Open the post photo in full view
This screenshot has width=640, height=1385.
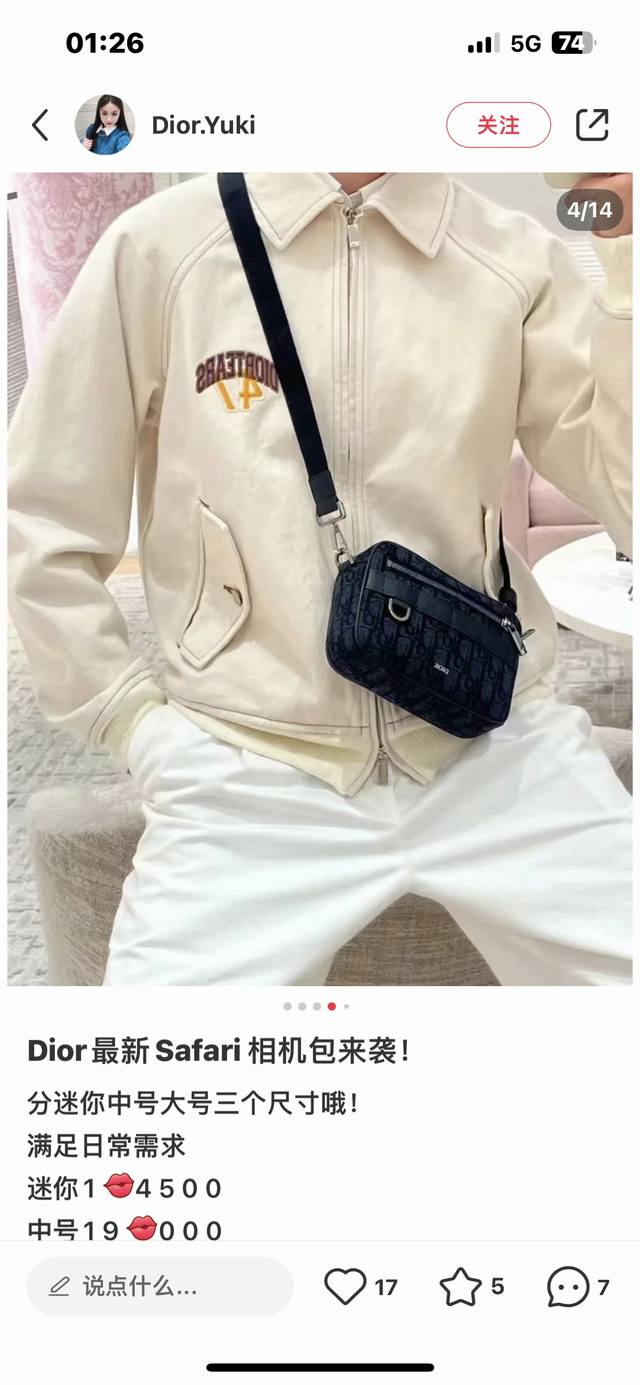point(320,580)
